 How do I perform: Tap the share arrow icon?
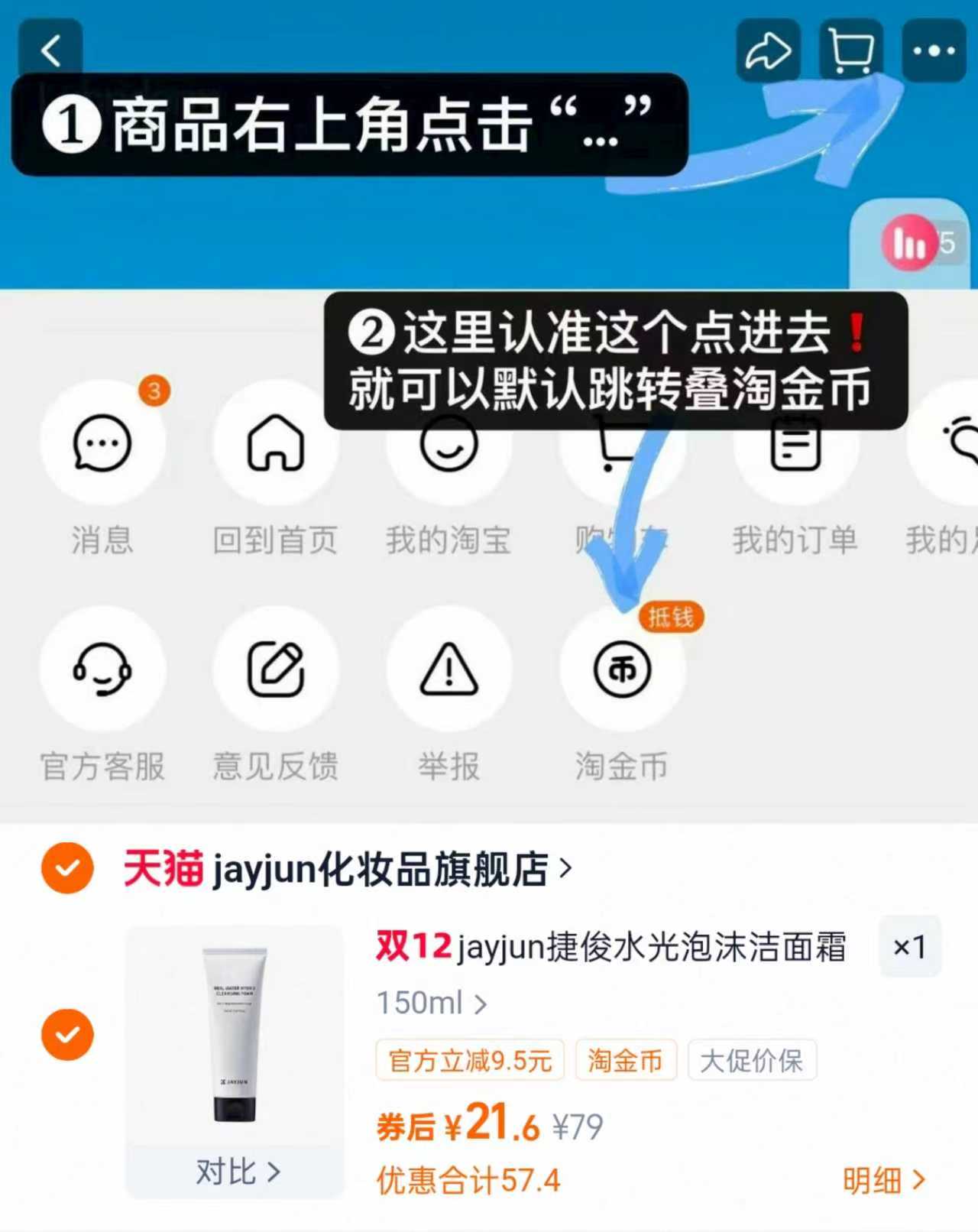pos(769,50)
